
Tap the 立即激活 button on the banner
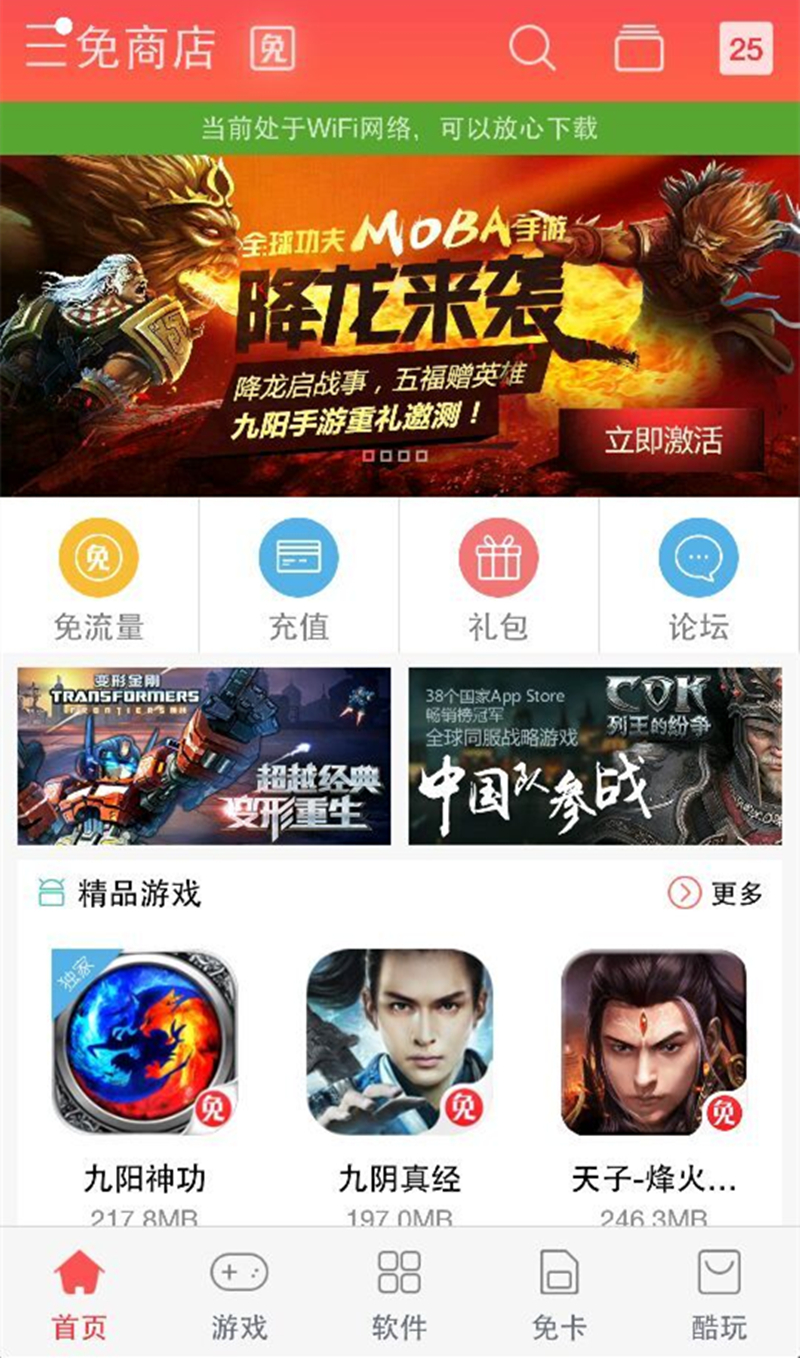pos(662,441)
